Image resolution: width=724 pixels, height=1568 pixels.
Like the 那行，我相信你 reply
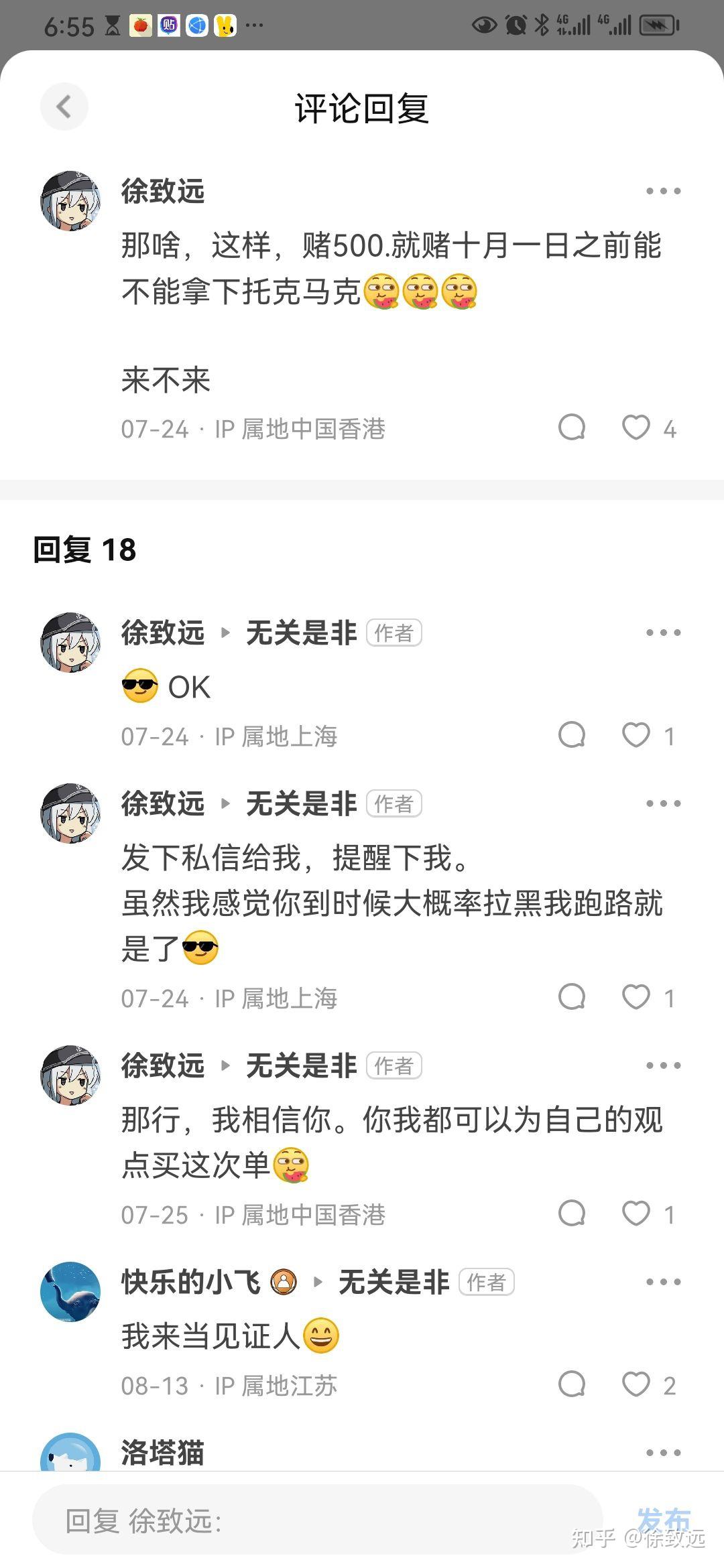click(636, 1214)
